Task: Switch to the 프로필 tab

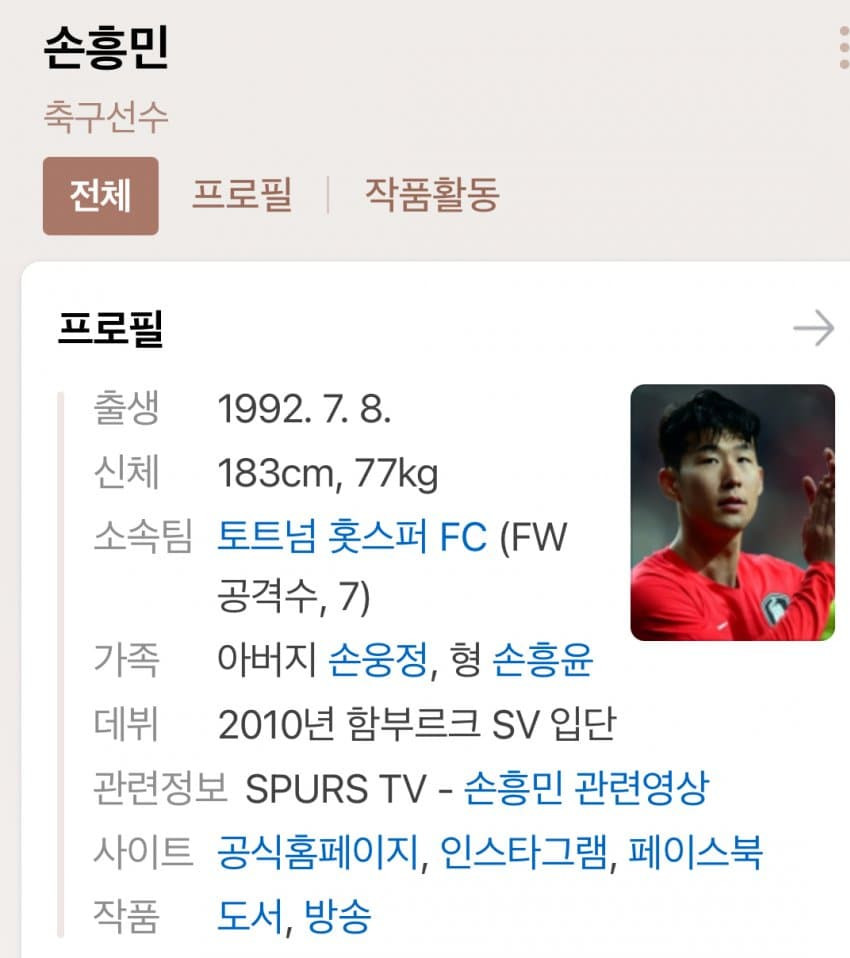Action: [242, 195]
